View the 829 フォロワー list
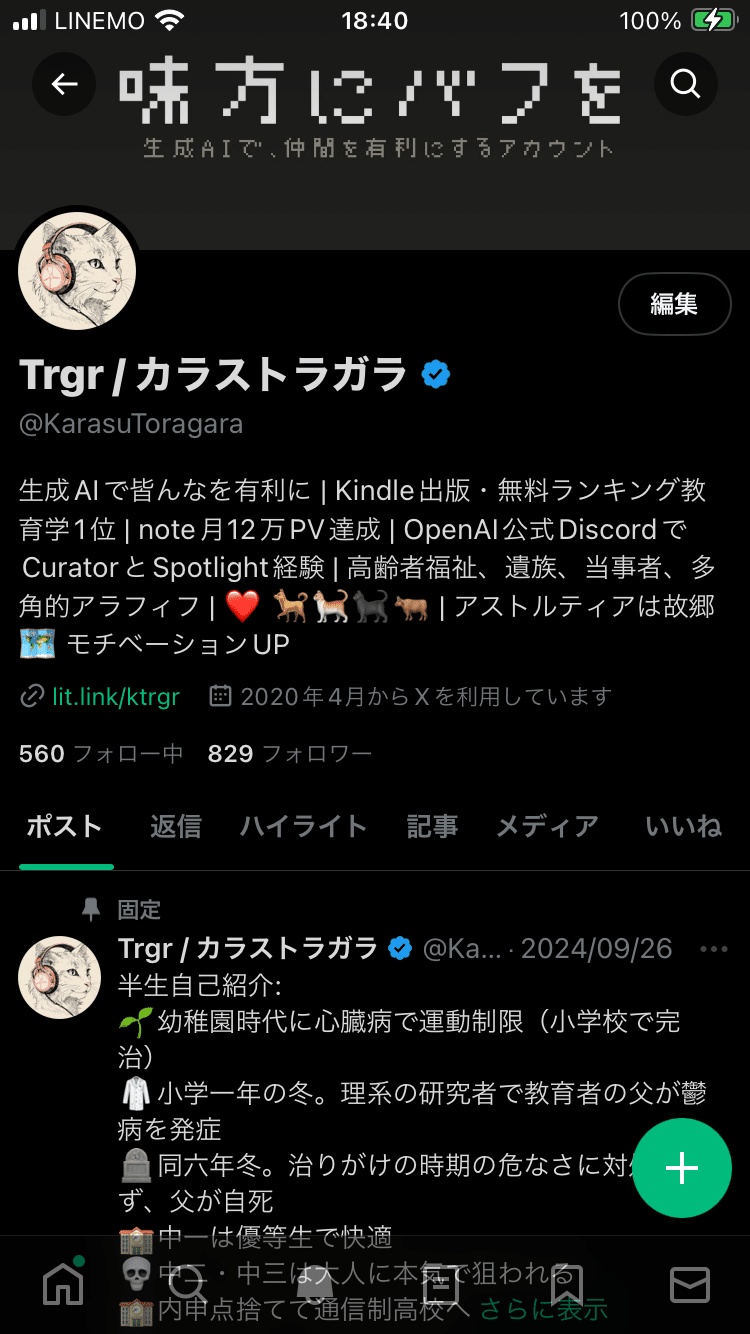The width and height of the screenshot is (750, 1334). (290, 753)
